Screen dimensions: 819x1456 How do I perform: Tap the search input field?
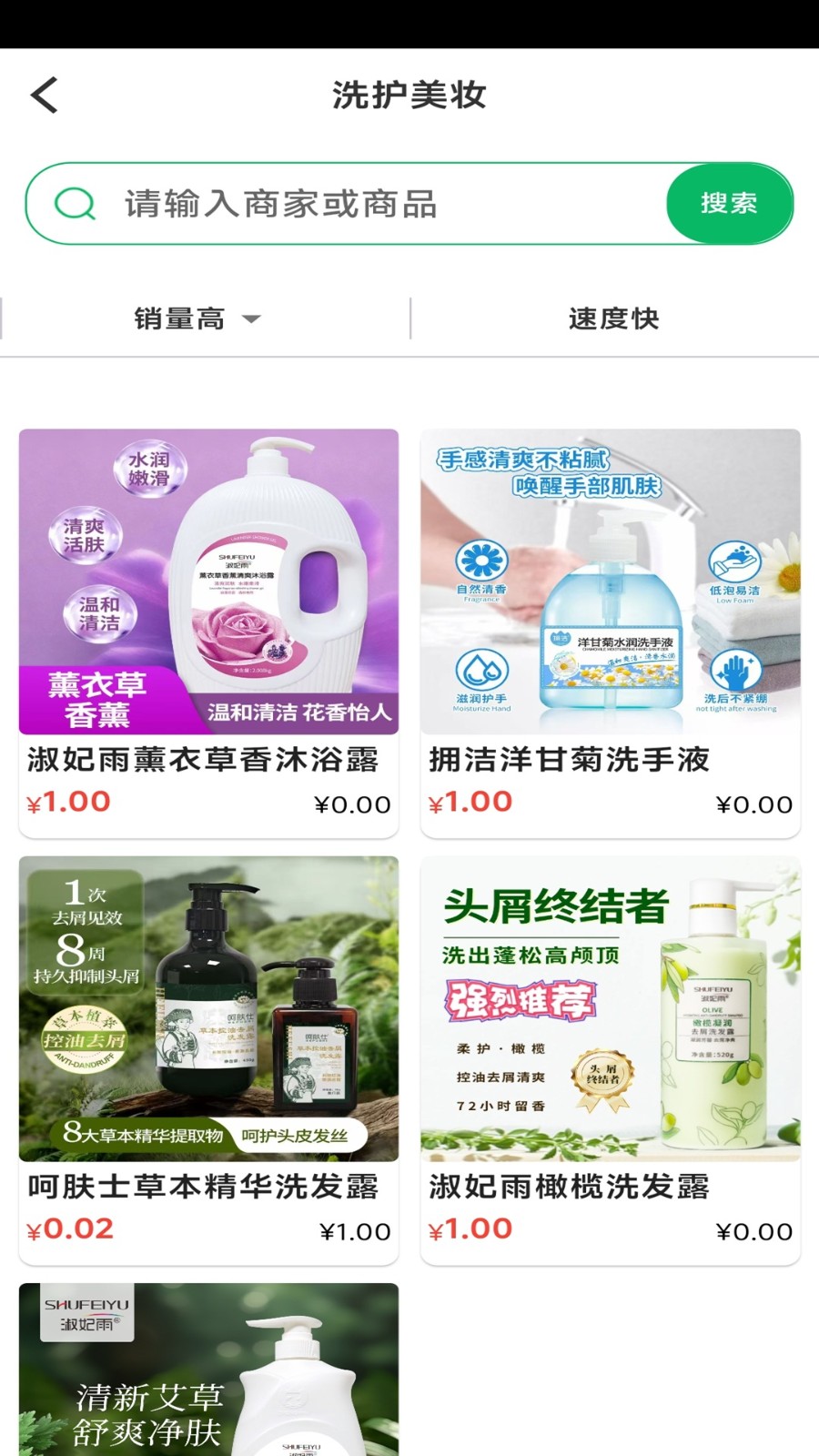[x=364, y=203]
